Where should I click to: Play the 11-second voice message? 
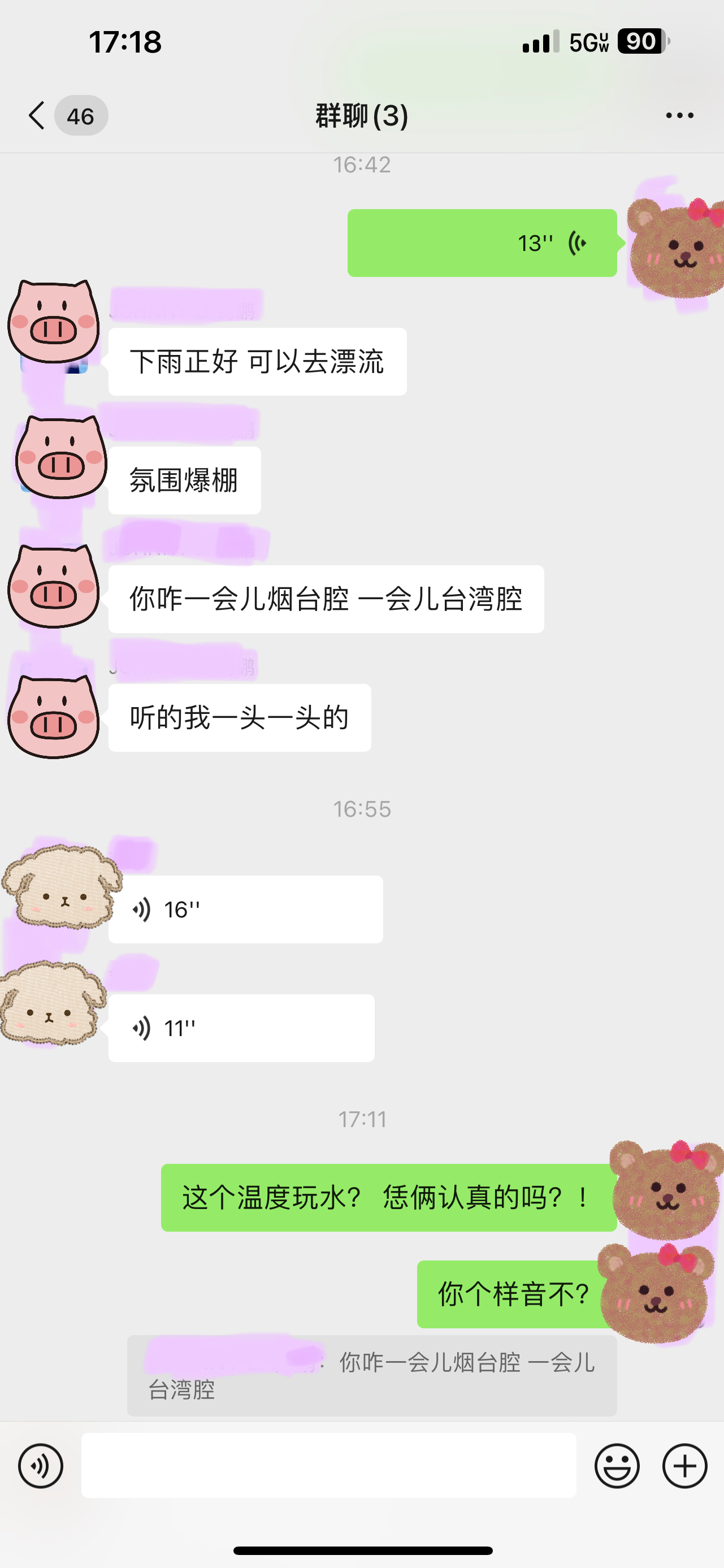(241, 1028)
